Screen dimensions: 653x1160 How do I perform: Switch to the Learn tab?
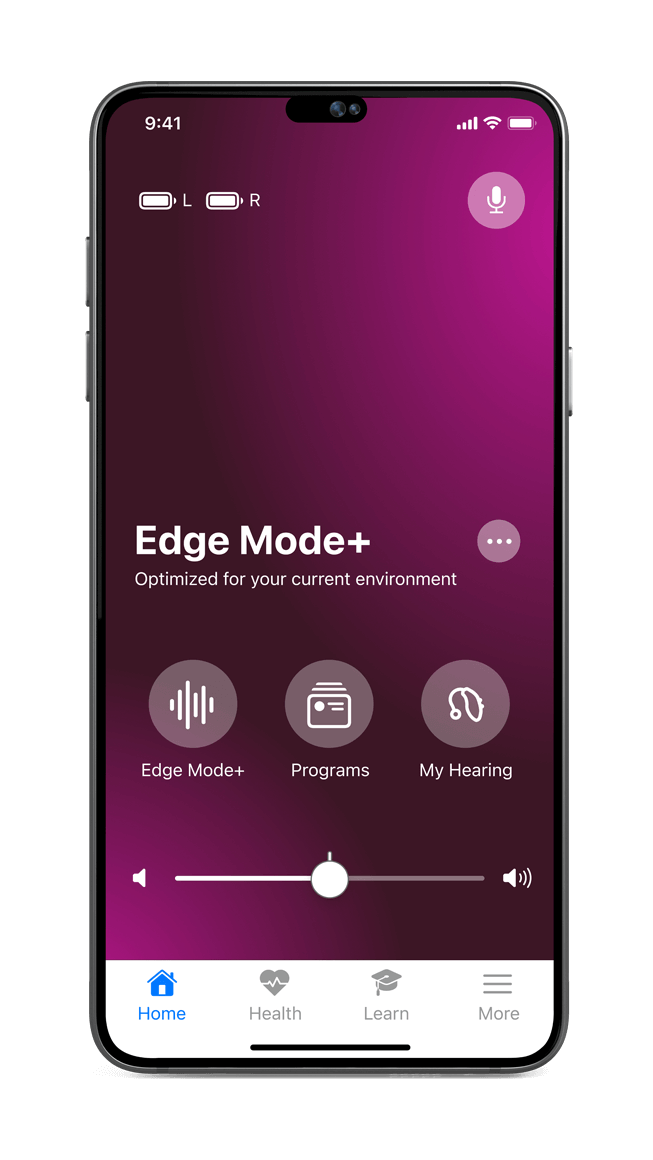pyautogui.click(x=386, y=996)
